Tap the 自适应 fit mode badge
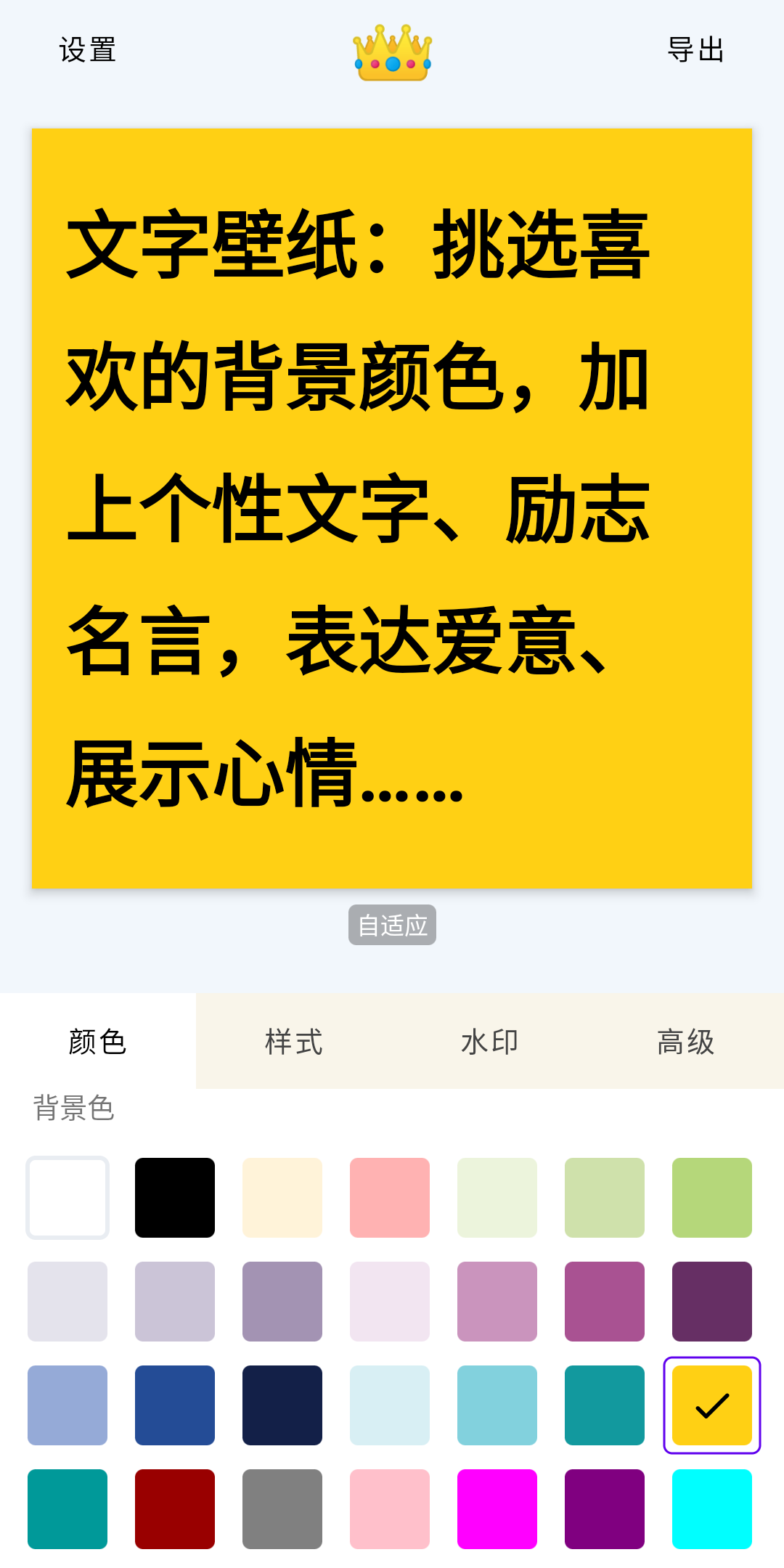This screenshot has width=784, height=1568. pos(391,925)
